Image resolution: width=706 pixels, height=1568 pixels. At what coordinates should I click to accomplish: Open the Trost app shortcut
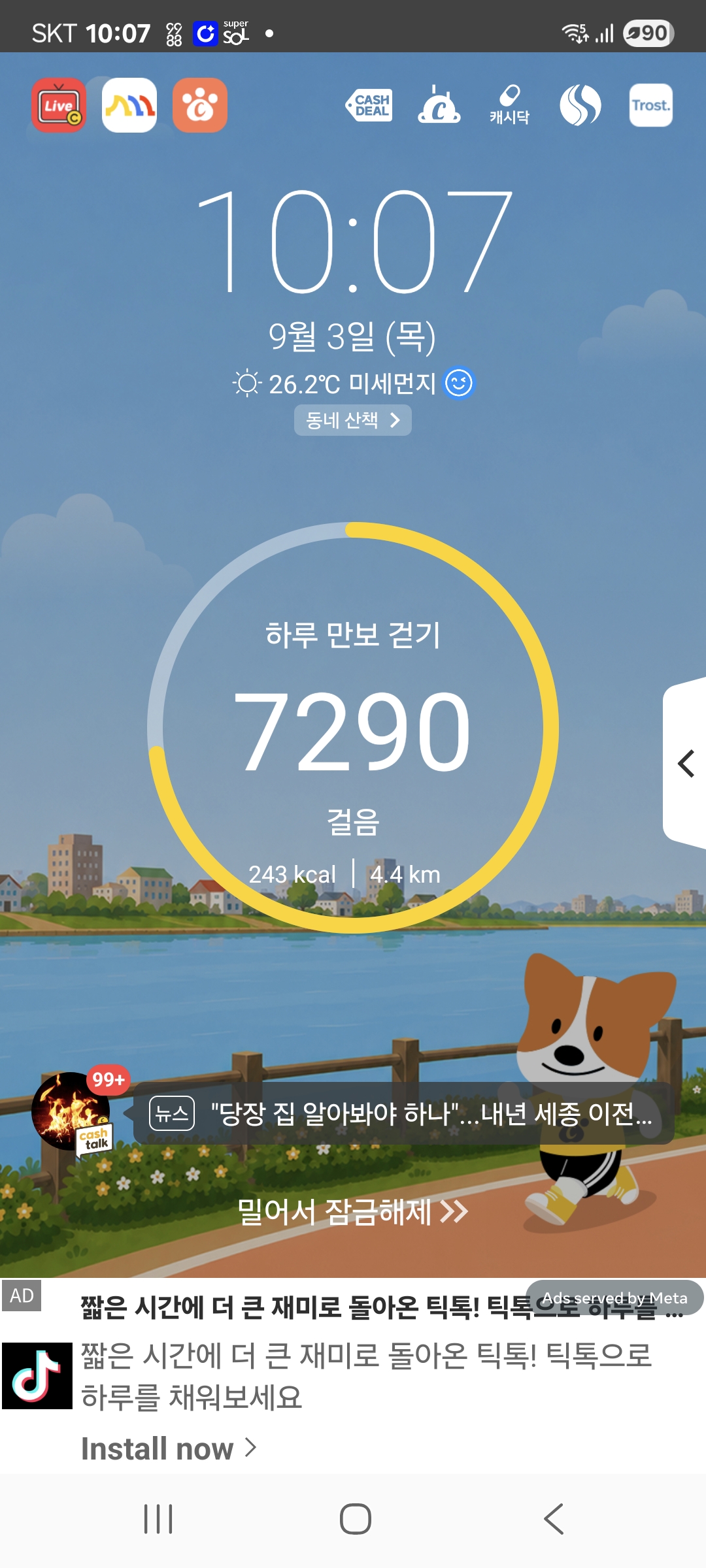coord(651,105)
